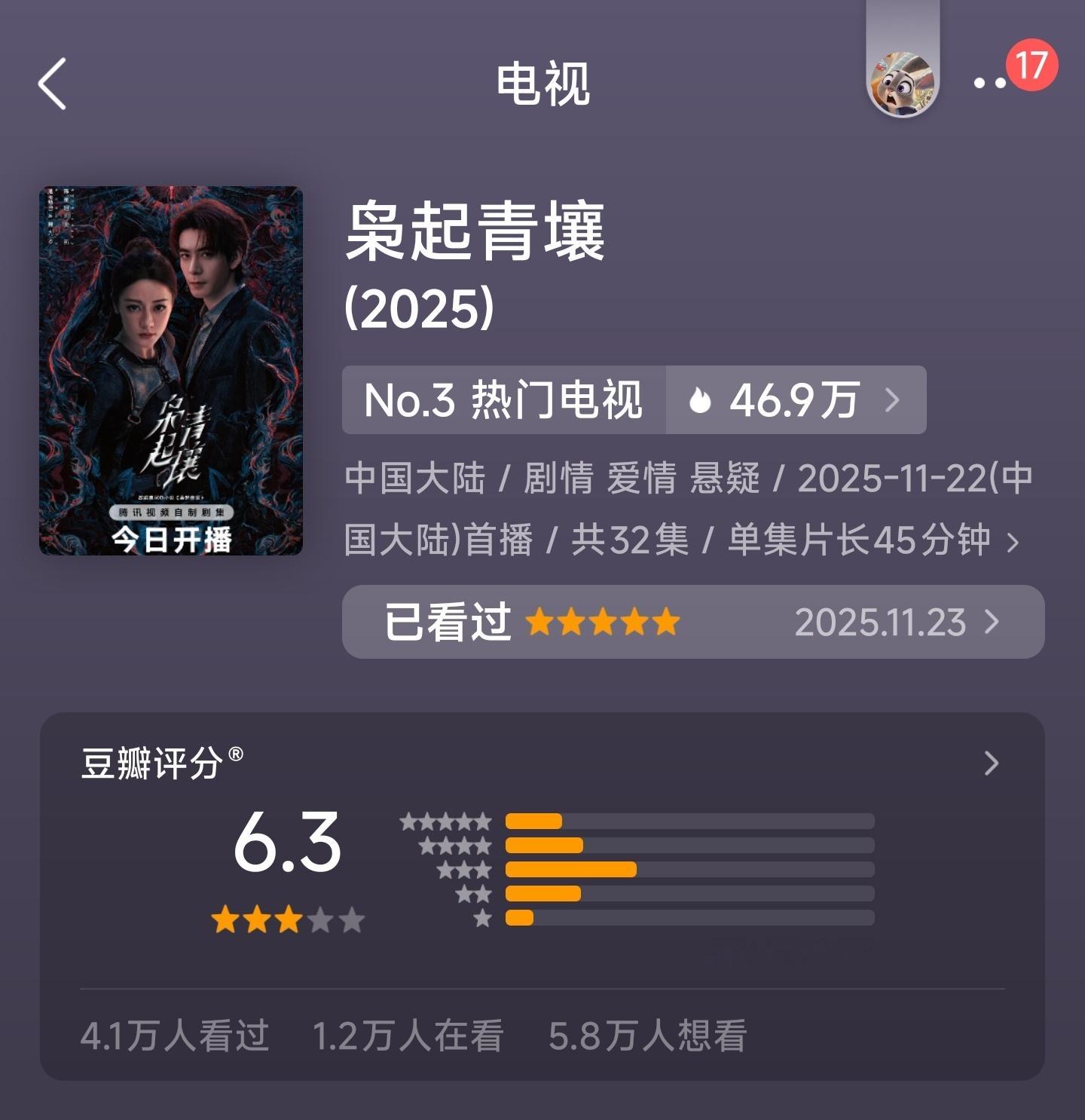Expand the 2025.11.23 watched-date chevron
Screen dimensions: 1085x1120
(x=993, y=623)
